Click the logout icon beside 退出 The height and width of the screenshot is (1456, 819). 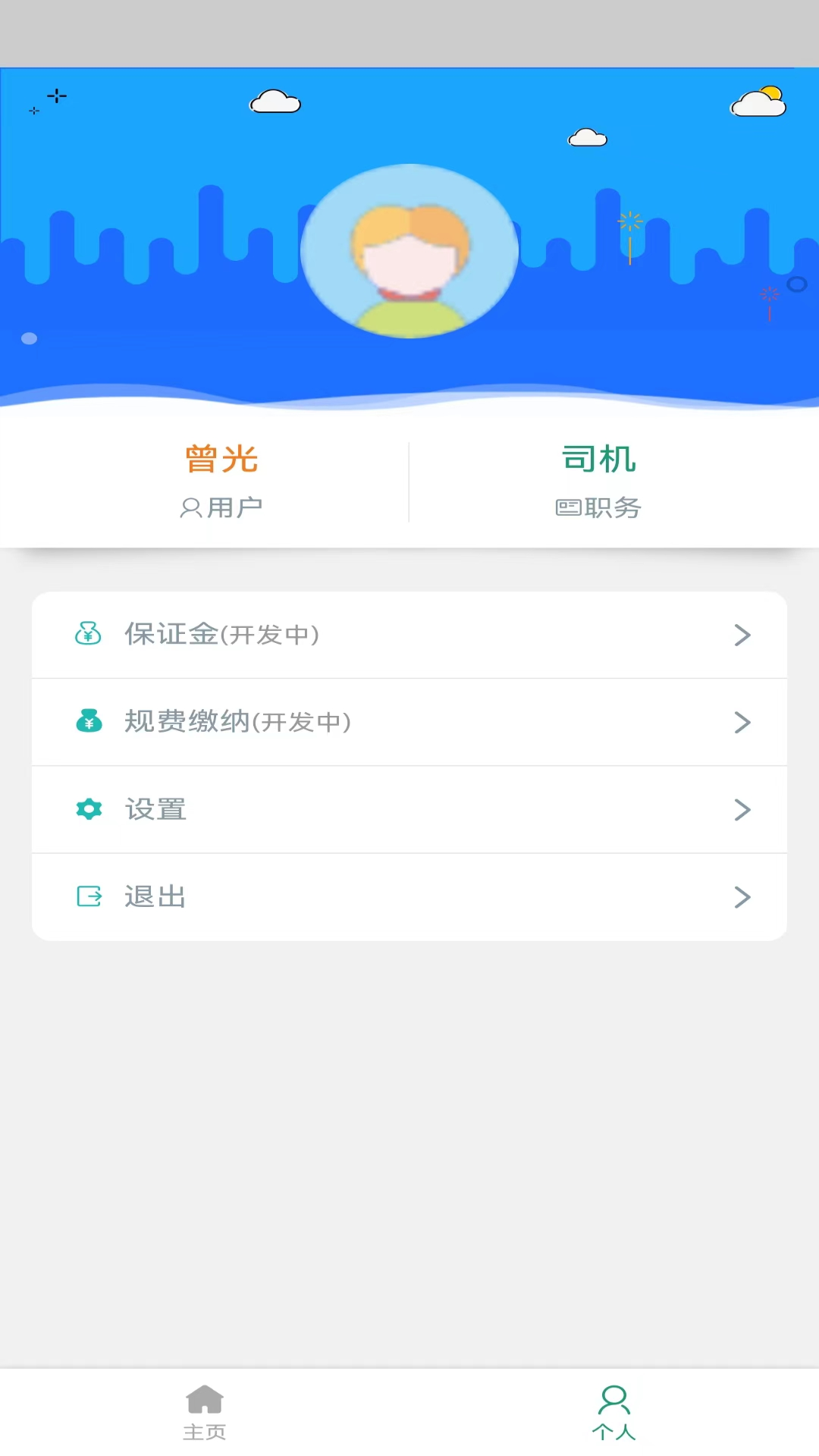point(89,896)
